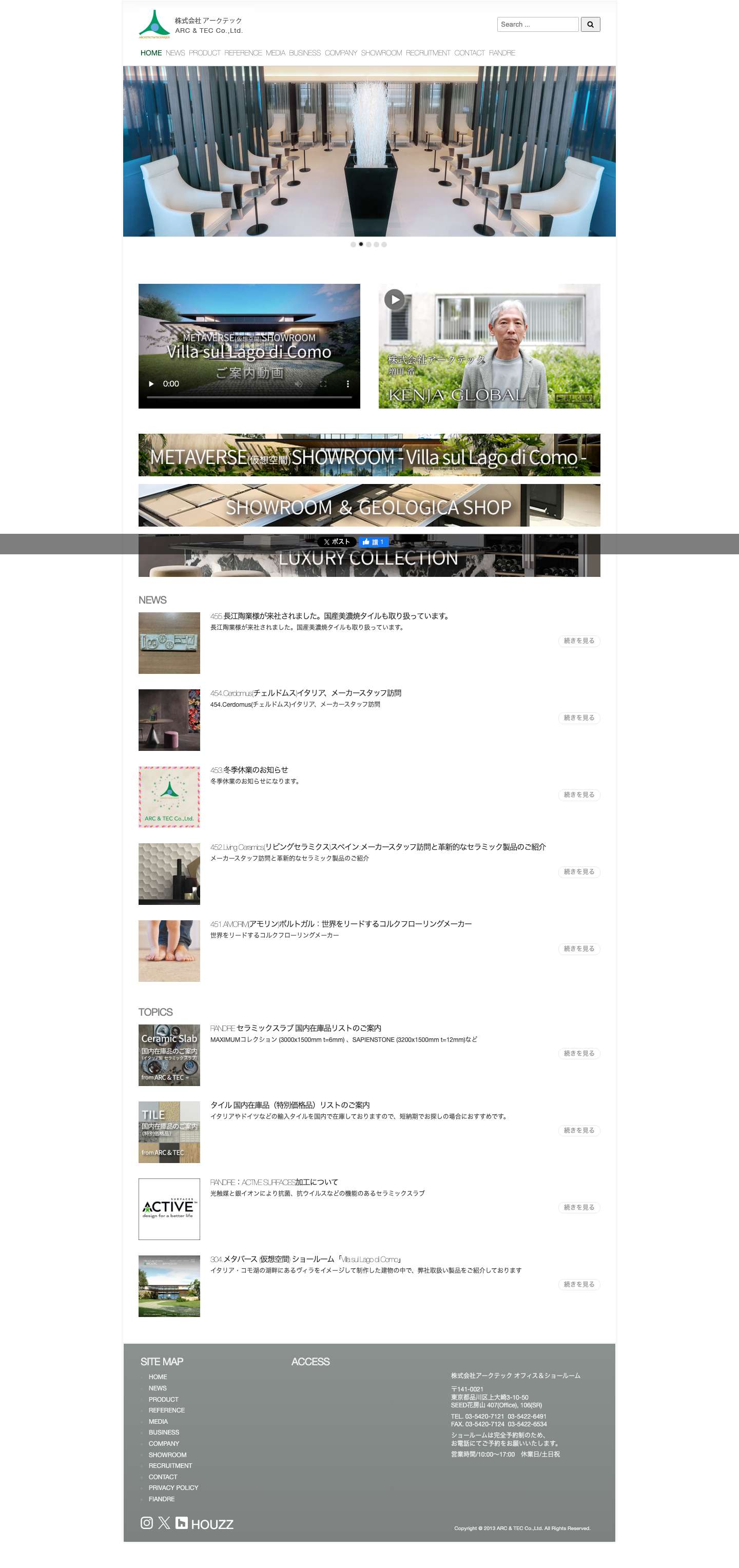
Task: Enter fullscreen on the guide video
Action: coord(324,384)
